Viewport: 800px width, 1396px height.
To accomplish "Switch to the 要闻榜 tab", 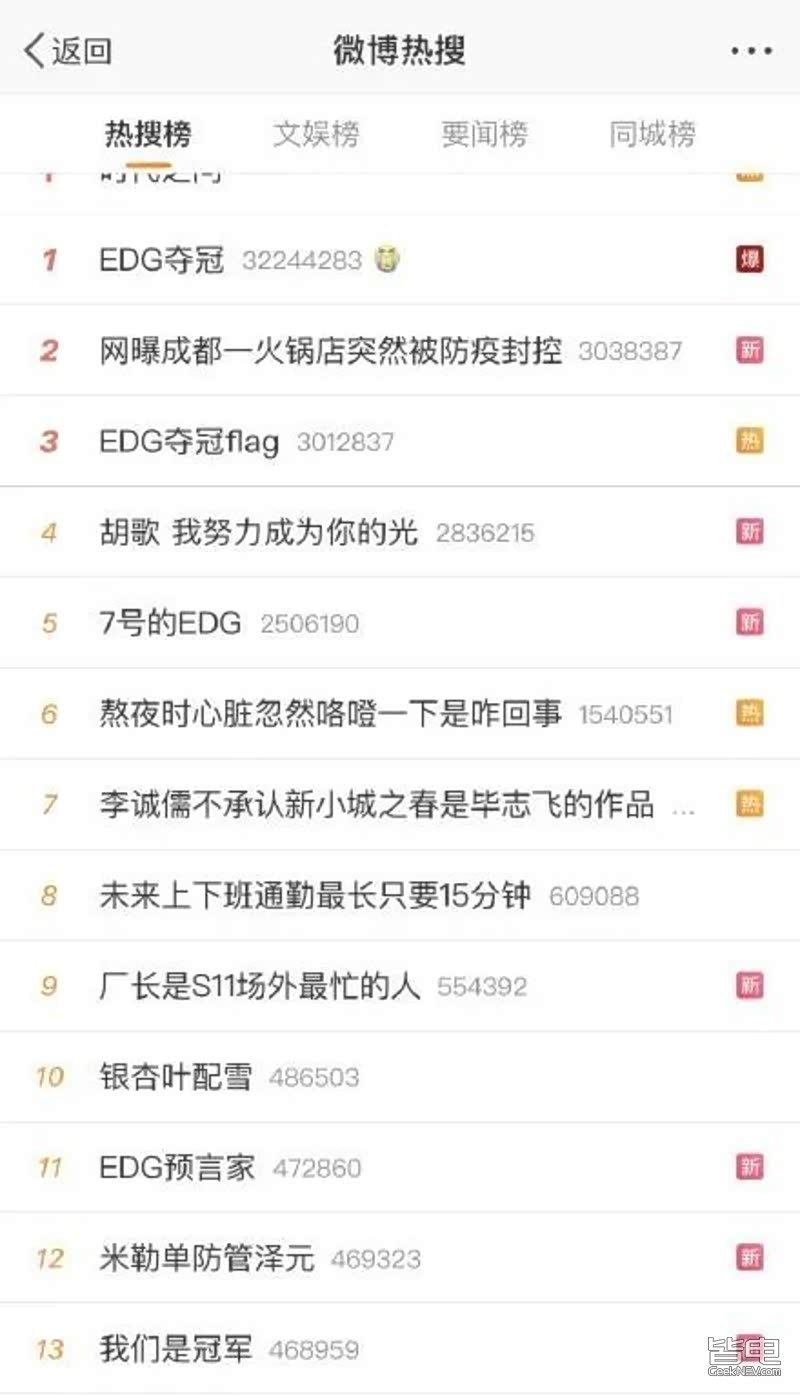I will (x=484, y=134).
